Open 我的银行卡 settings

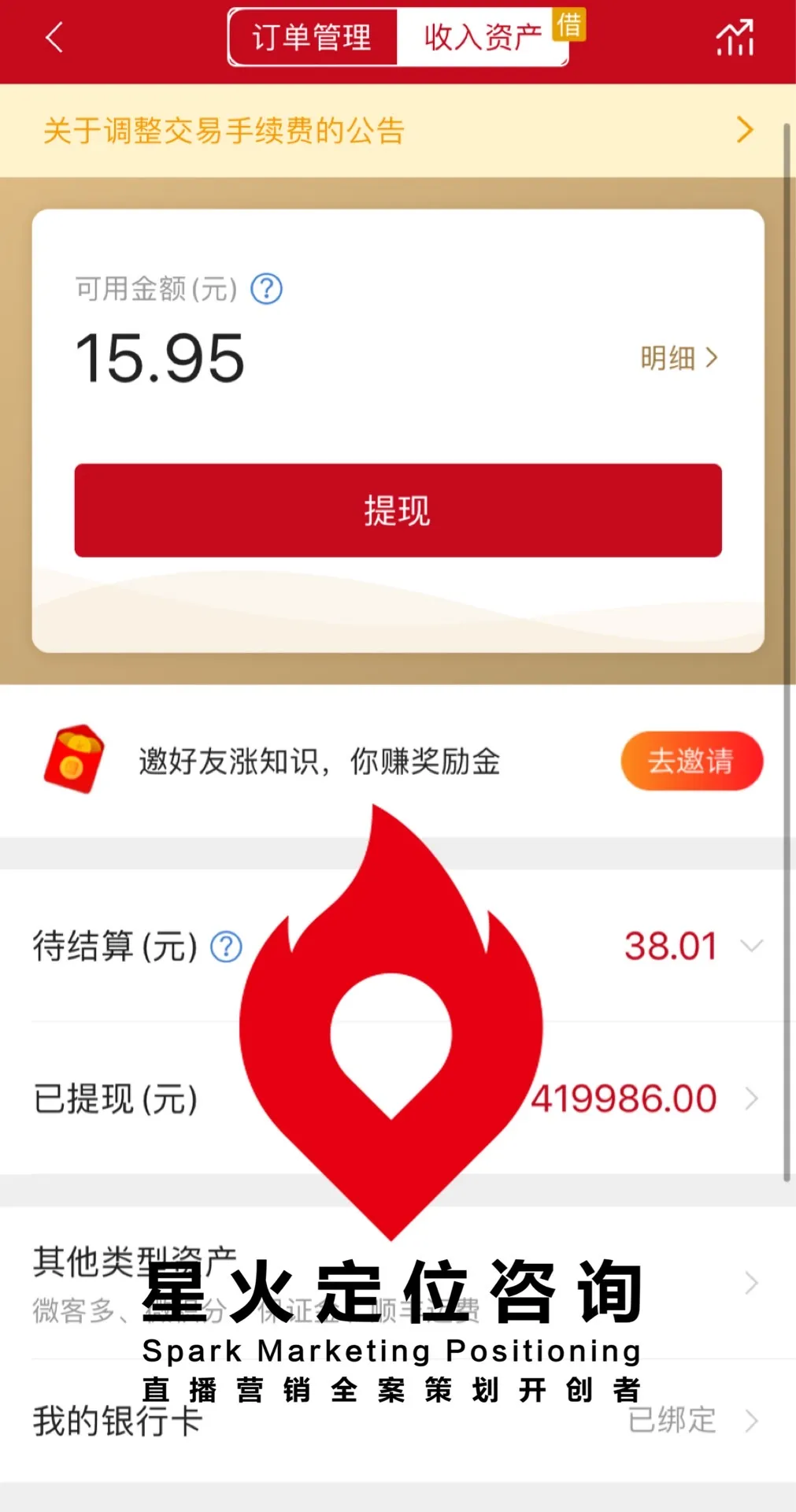(x=398, y=1421)
